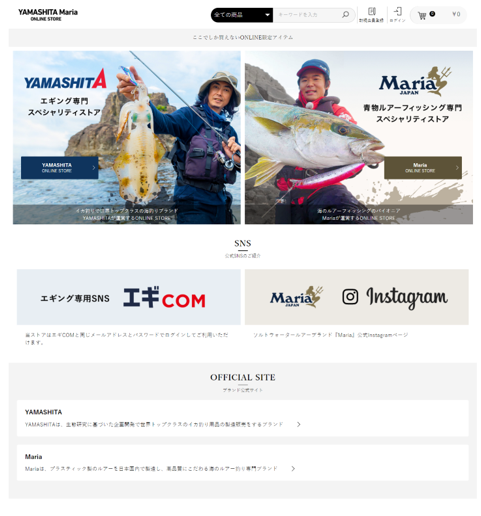Open the Maria official site row
Image resolution: width=481 pixels, height=516 pixels.
[243, 463]
